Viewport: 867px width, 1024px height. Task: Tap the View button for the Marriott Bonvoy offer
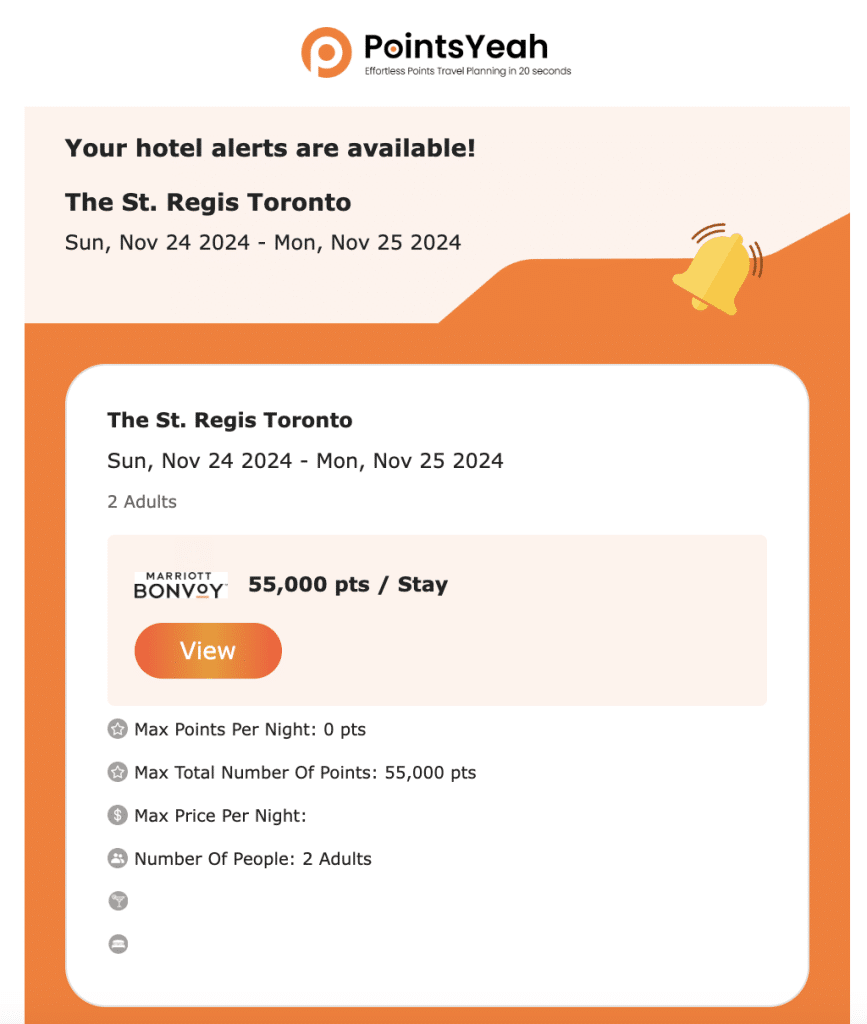pyautogui.click(x=208, y=651)
